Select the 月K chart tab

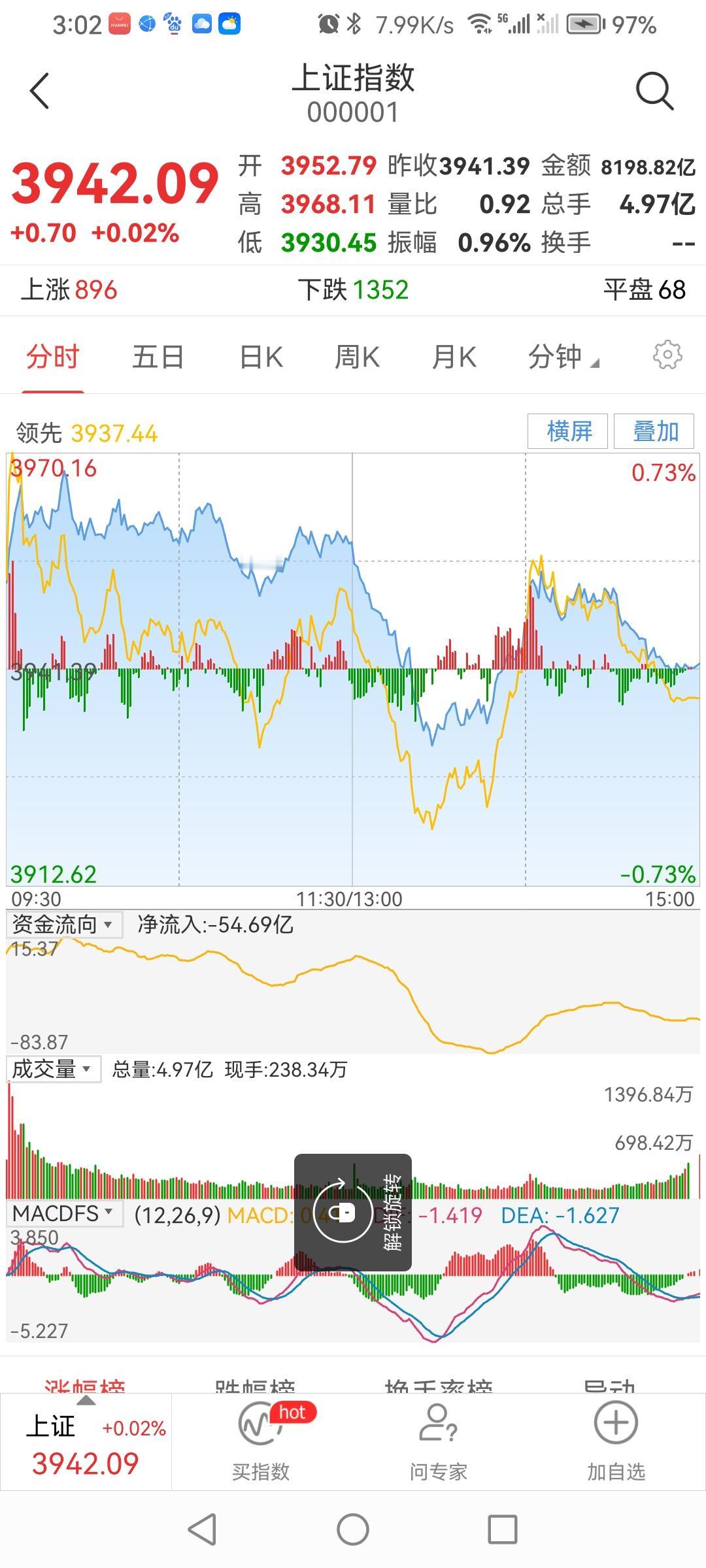click(454, 357)
